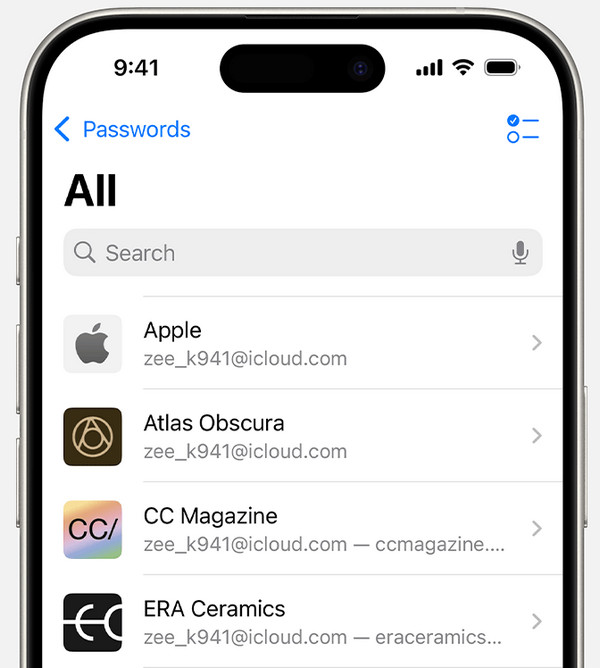Go back to Passwords
600x668 pixels.
(122, 129)
